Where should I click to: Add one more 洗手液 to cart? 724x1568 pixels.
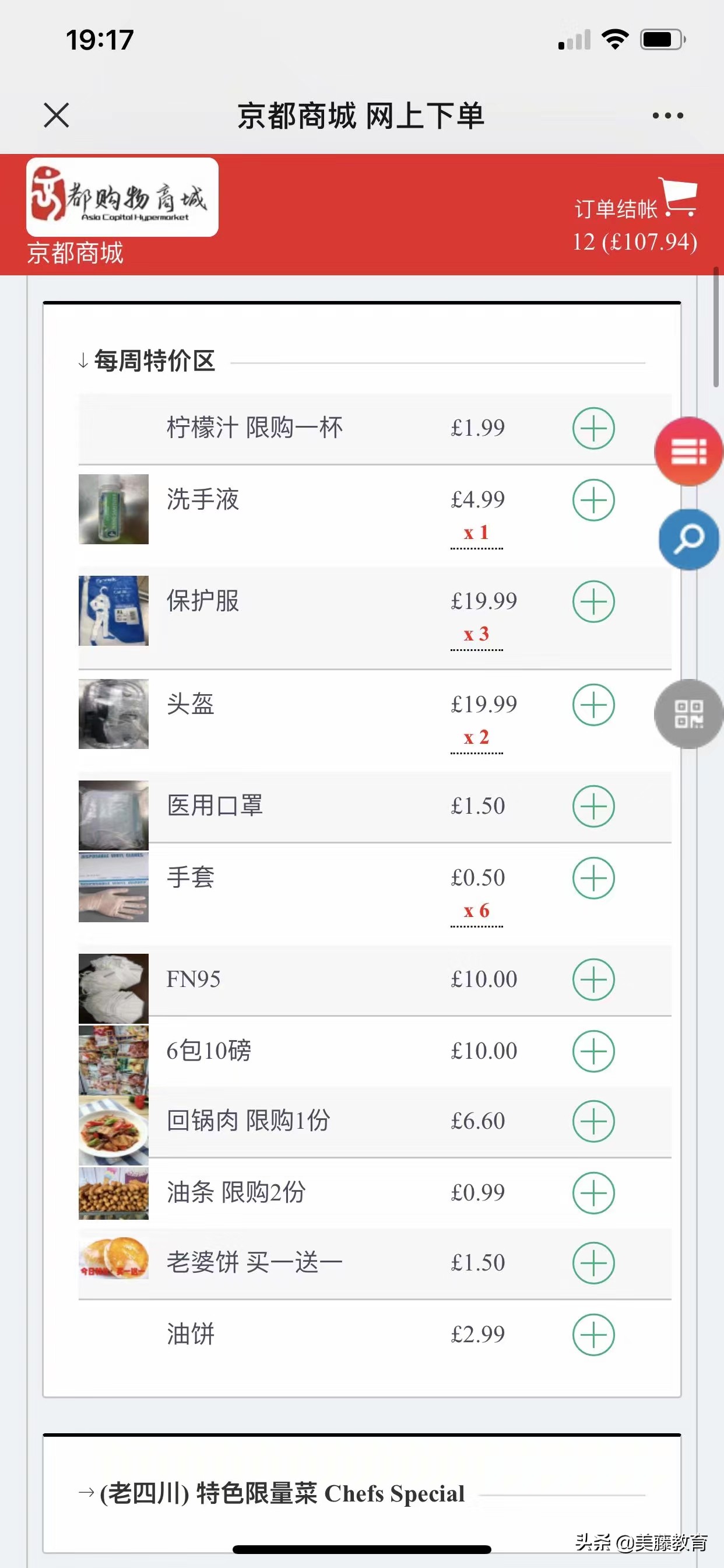593,499
